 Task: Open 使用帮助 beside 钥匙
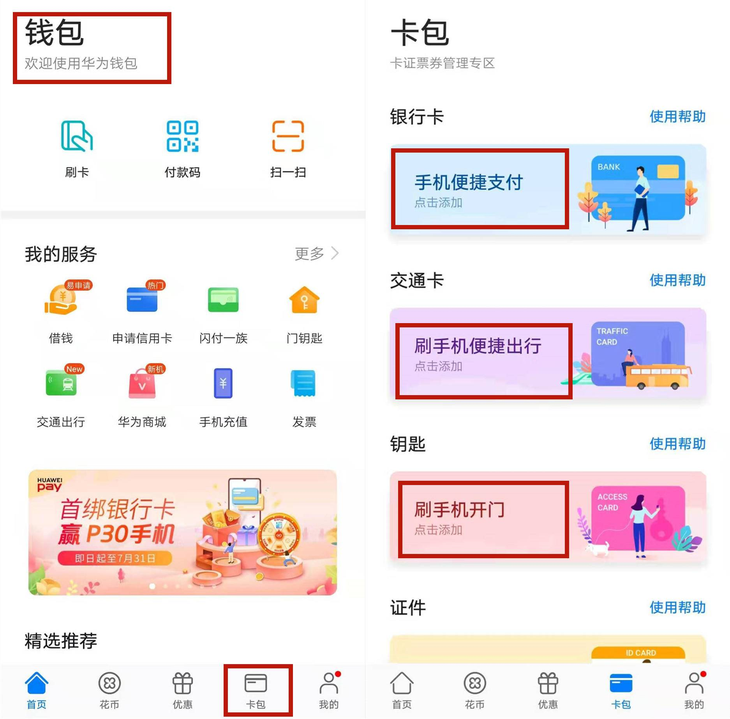[677, 444]
